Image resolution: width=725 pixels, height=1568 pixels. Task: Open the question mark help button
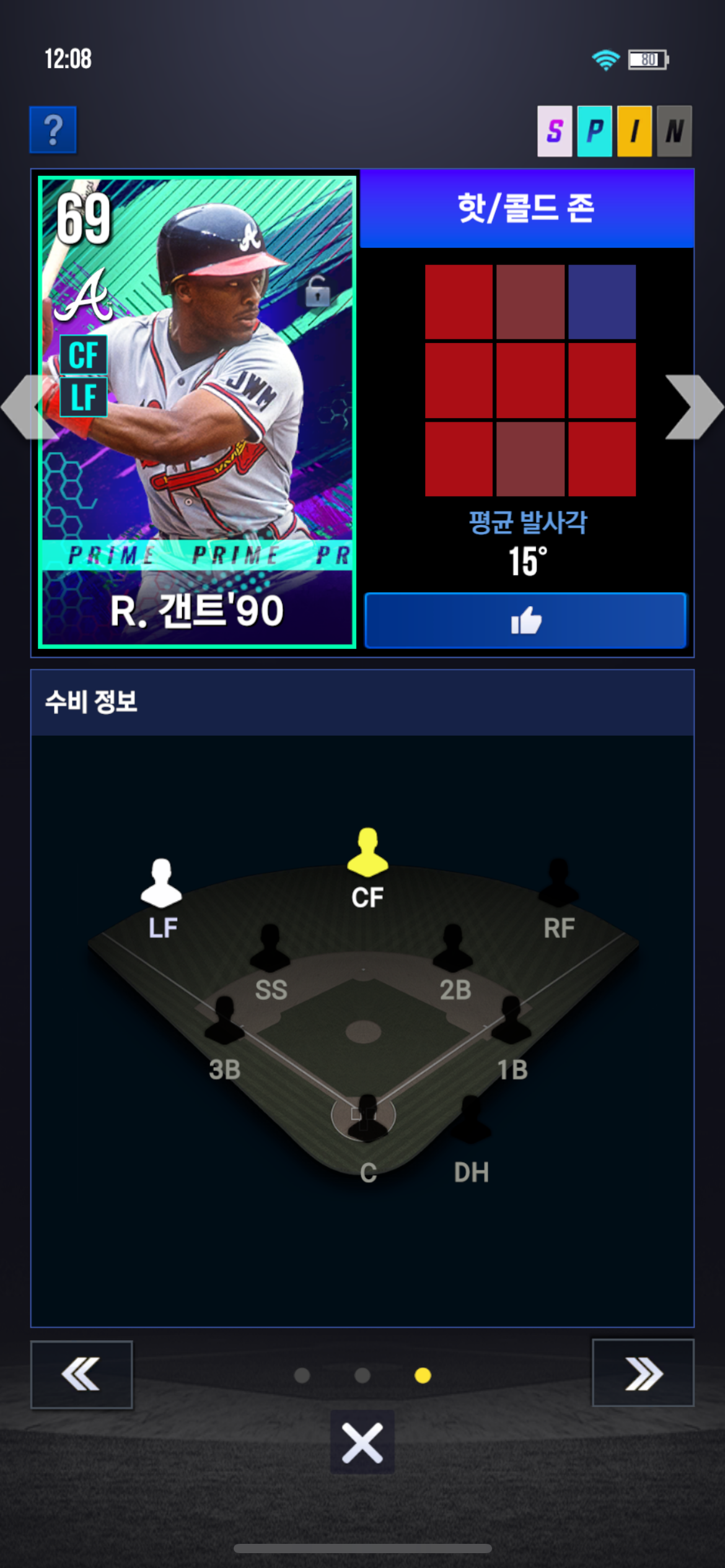(53, 129)
